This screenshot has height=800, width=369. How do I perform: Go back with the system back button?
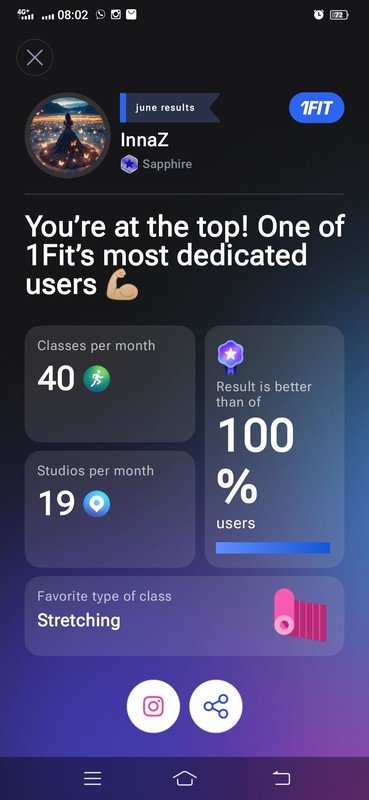tap(281, 778)
